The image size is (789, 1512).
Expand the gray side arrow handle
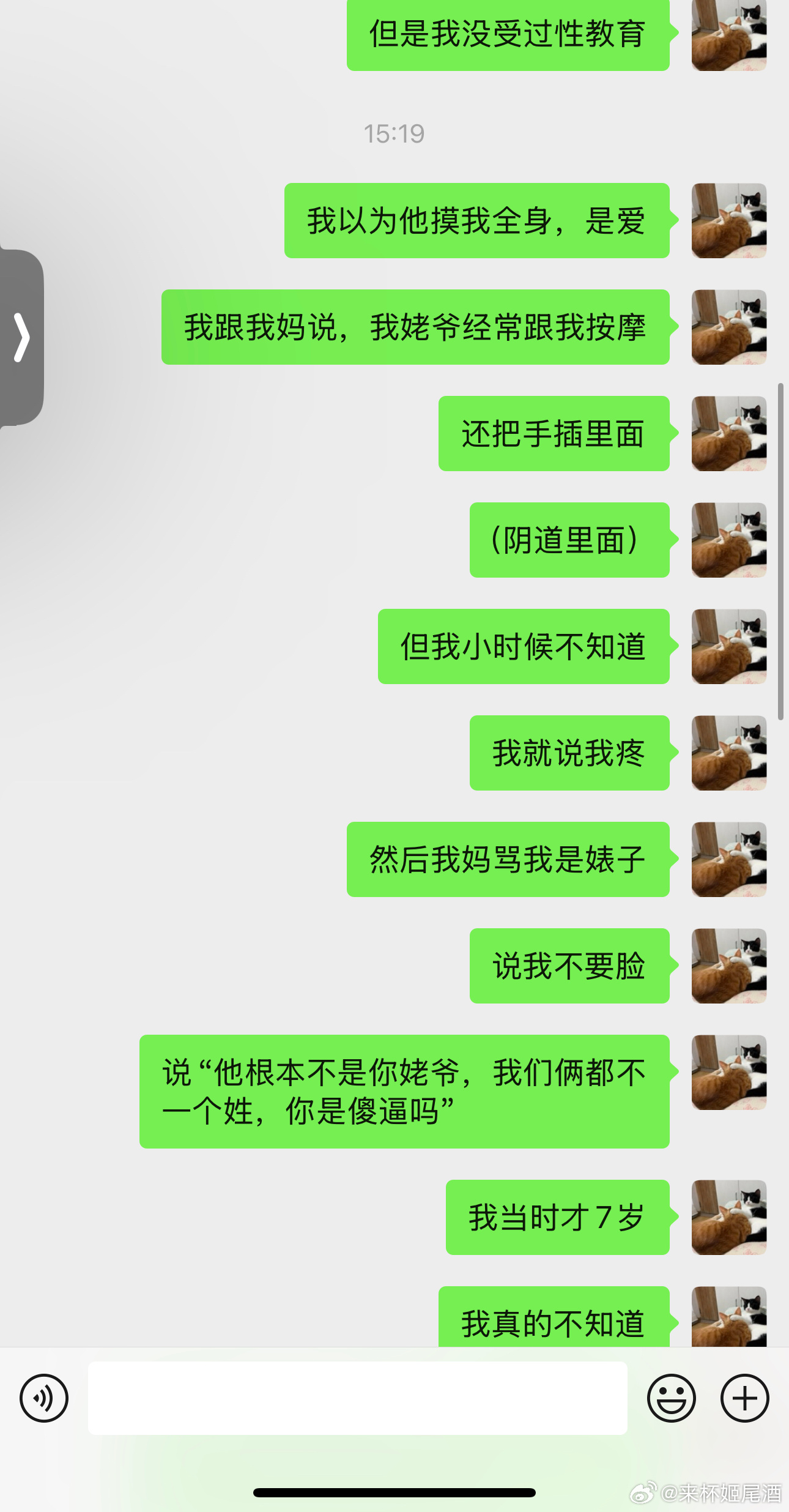[21, 337]
